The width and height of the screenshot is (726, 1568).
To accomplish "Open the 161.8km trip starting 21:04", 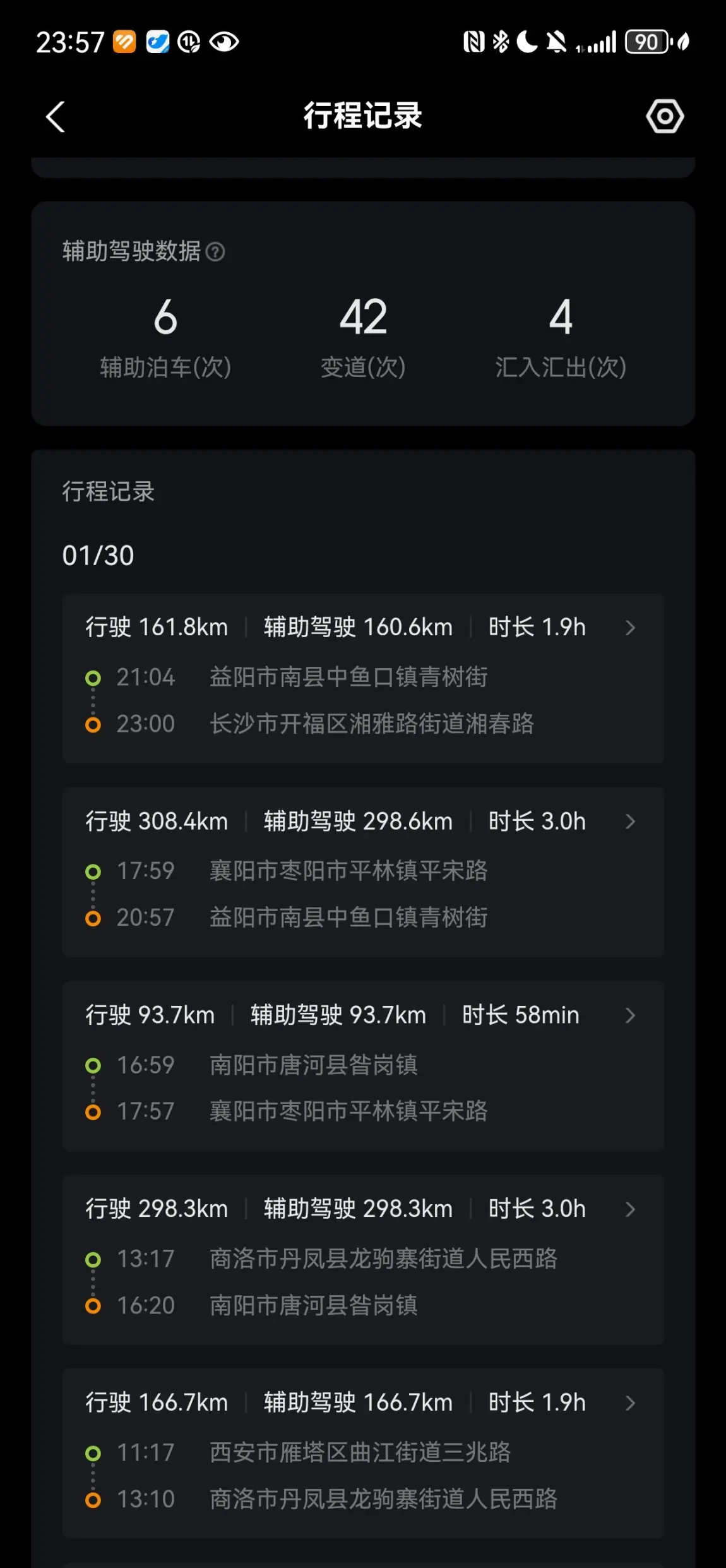I will (x=362, y=678).
